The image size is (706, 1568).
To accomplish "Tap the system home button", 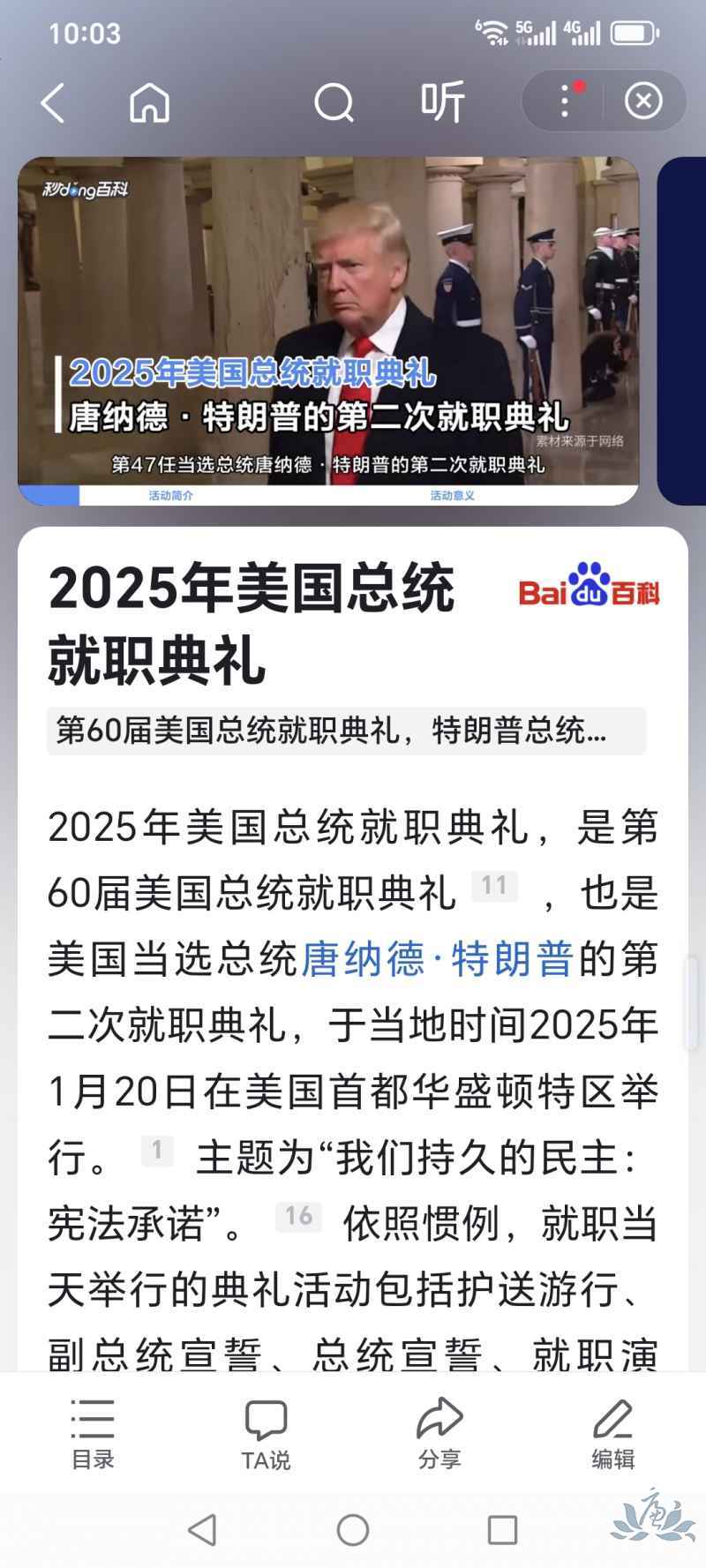I will tap(353, 1530).
